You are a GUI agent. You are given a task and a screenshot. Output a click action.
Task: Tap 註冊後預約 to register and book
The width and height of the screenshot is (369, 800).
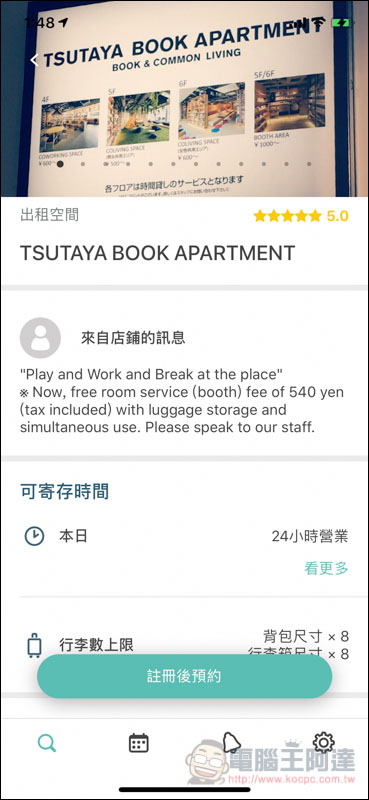pos(184,677)
